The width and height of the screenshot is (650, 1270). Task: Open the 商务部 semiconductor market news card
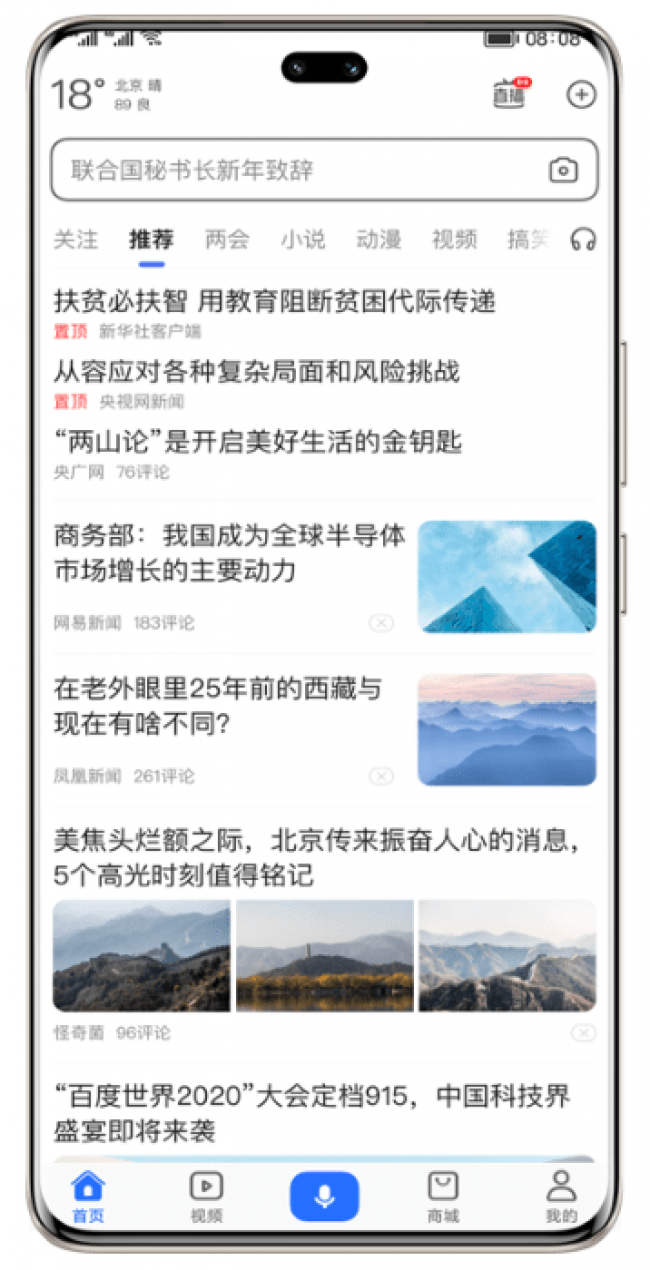230,553
